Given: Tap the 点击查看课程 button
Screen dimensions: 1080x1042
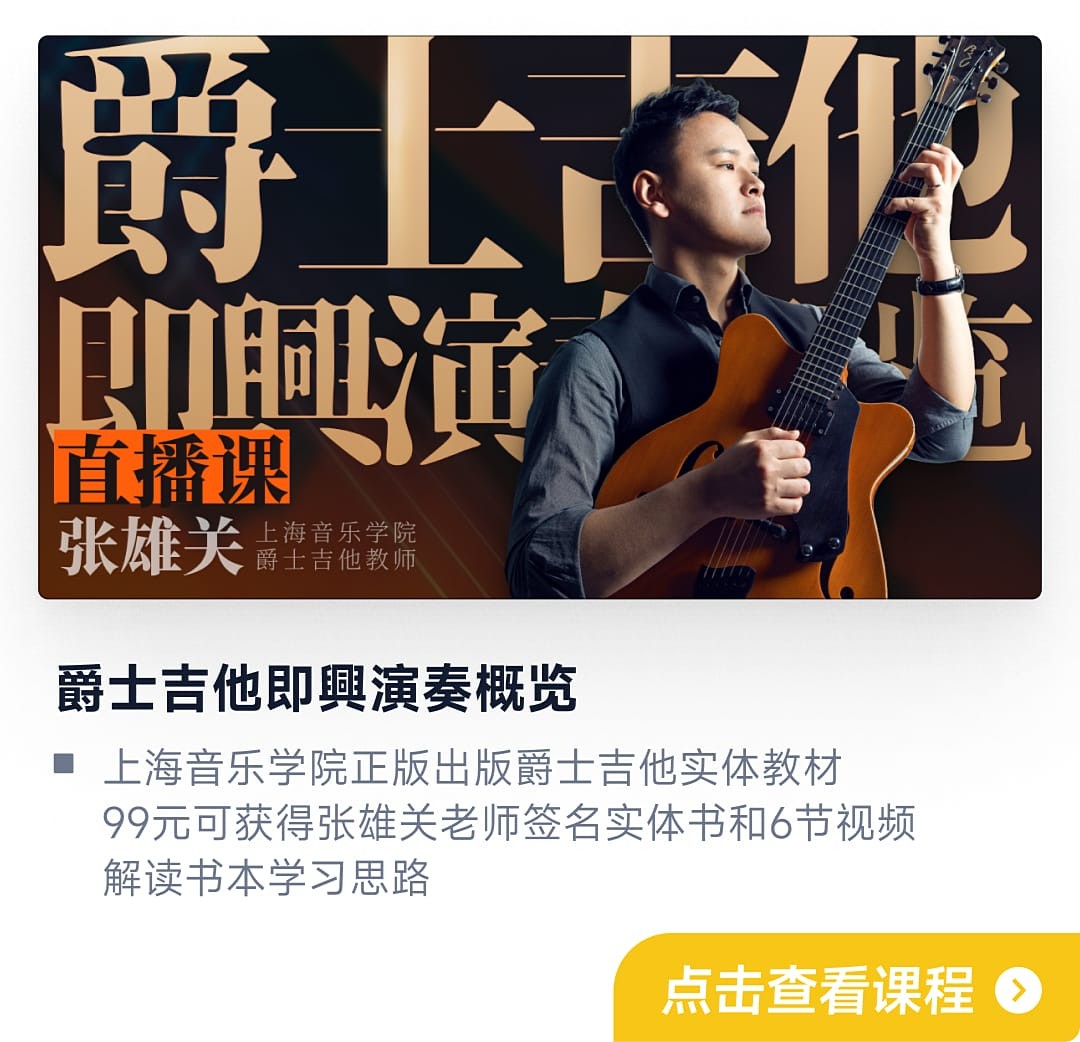Looking at the screenshot, I should click(848, 989).
